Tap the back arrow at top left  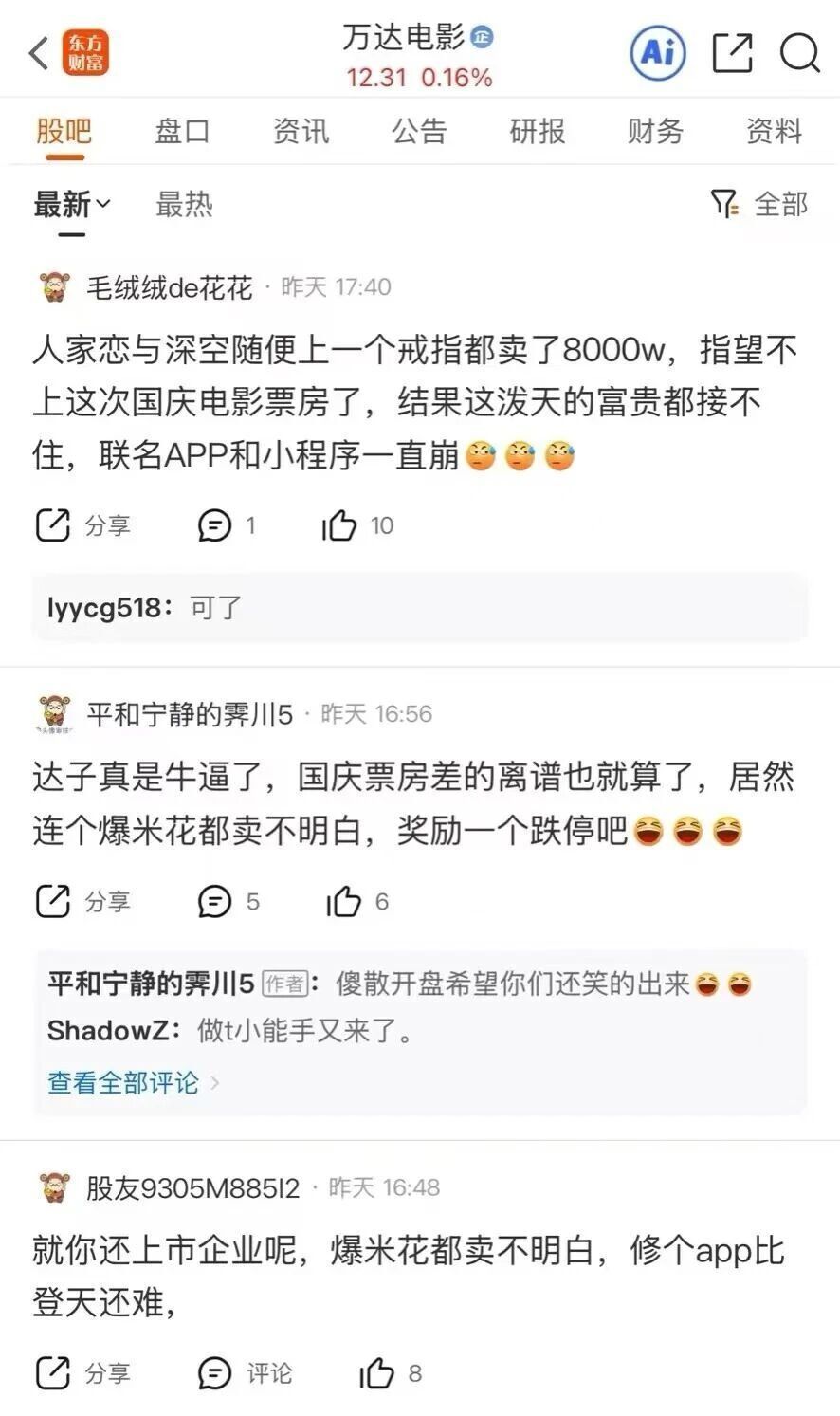(x=36, y=53)
